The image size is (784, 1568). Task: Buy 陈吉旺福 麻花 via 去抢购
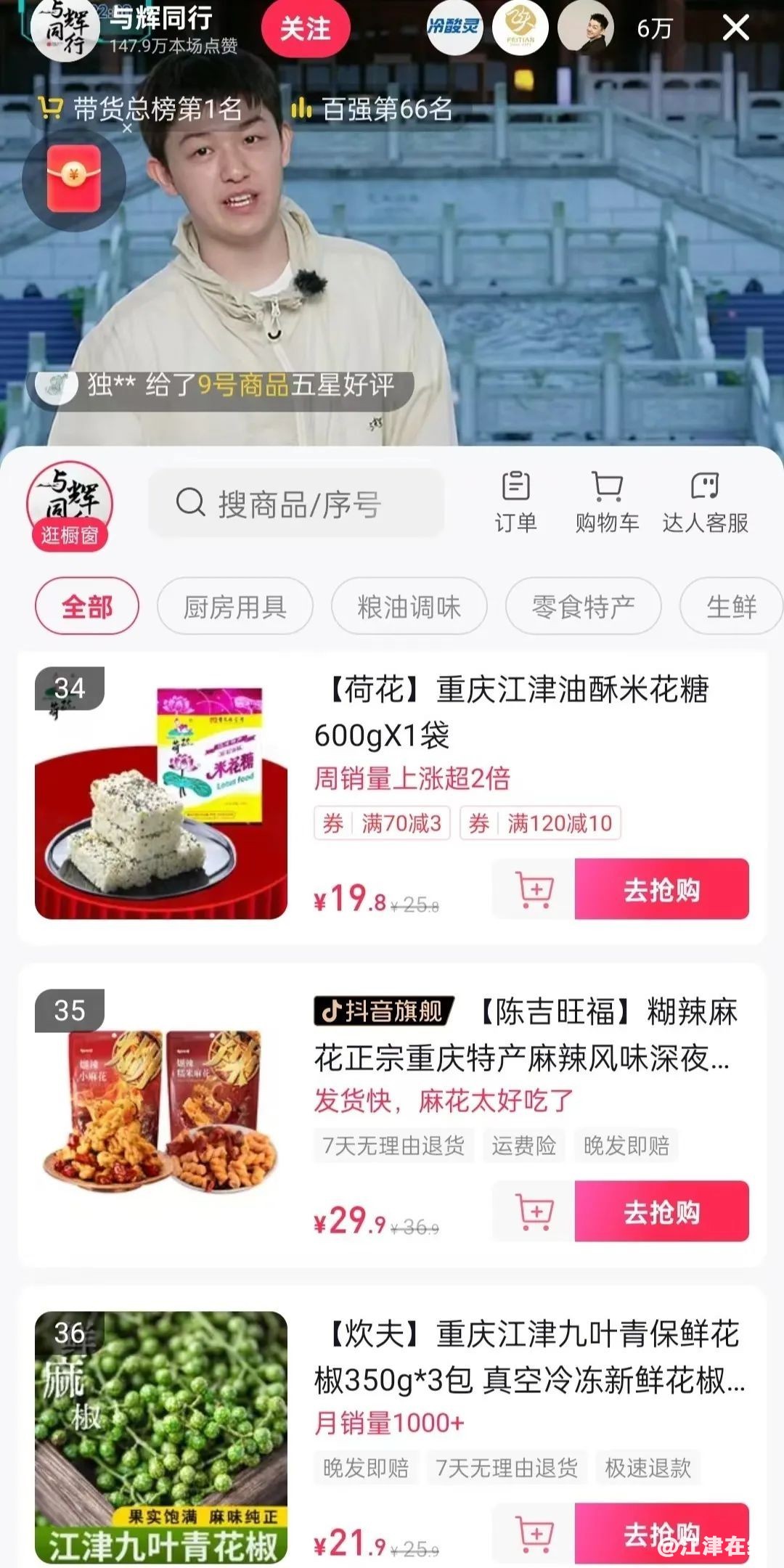[661, 1212]
